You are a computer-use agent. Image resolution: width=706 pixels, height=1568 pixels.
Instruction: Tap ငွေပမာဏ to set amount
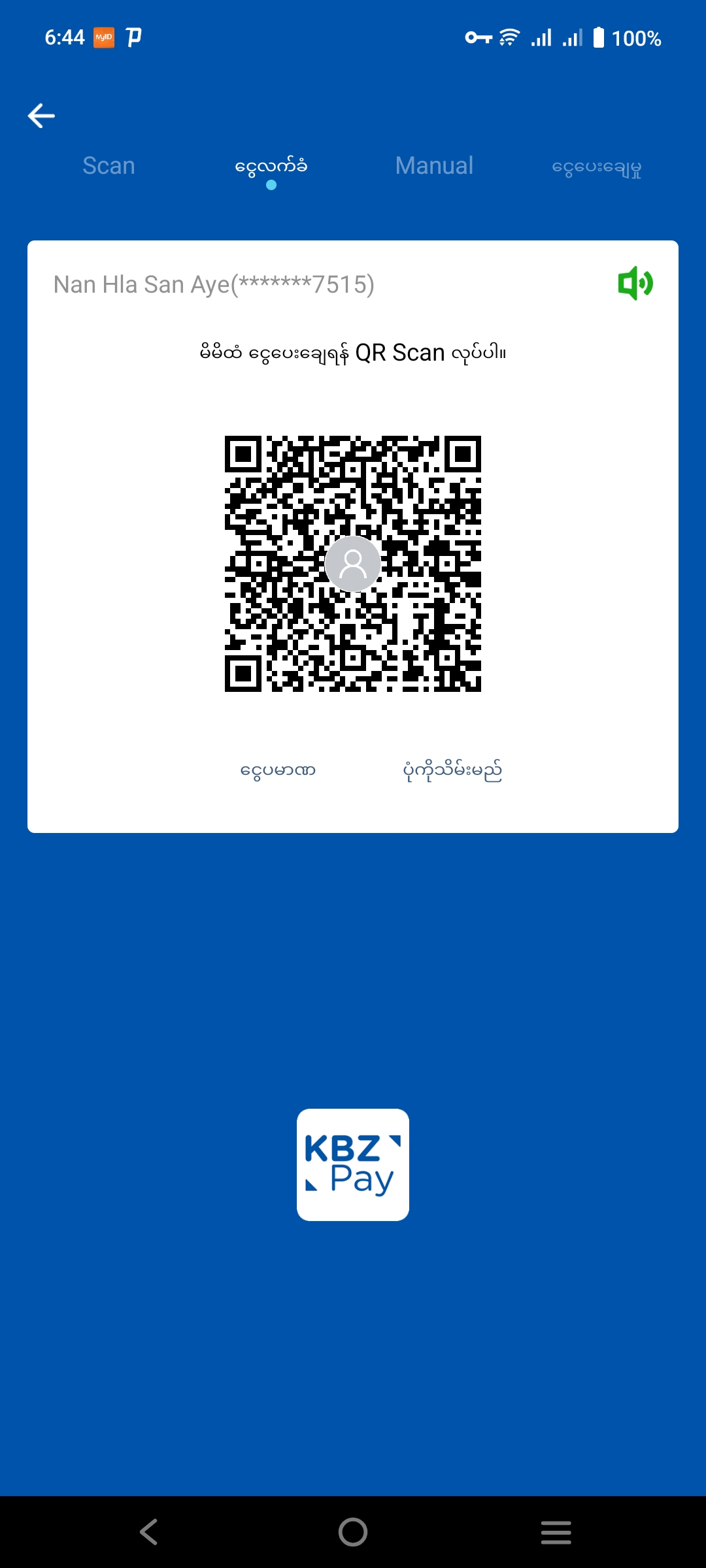tap(278, 770)
